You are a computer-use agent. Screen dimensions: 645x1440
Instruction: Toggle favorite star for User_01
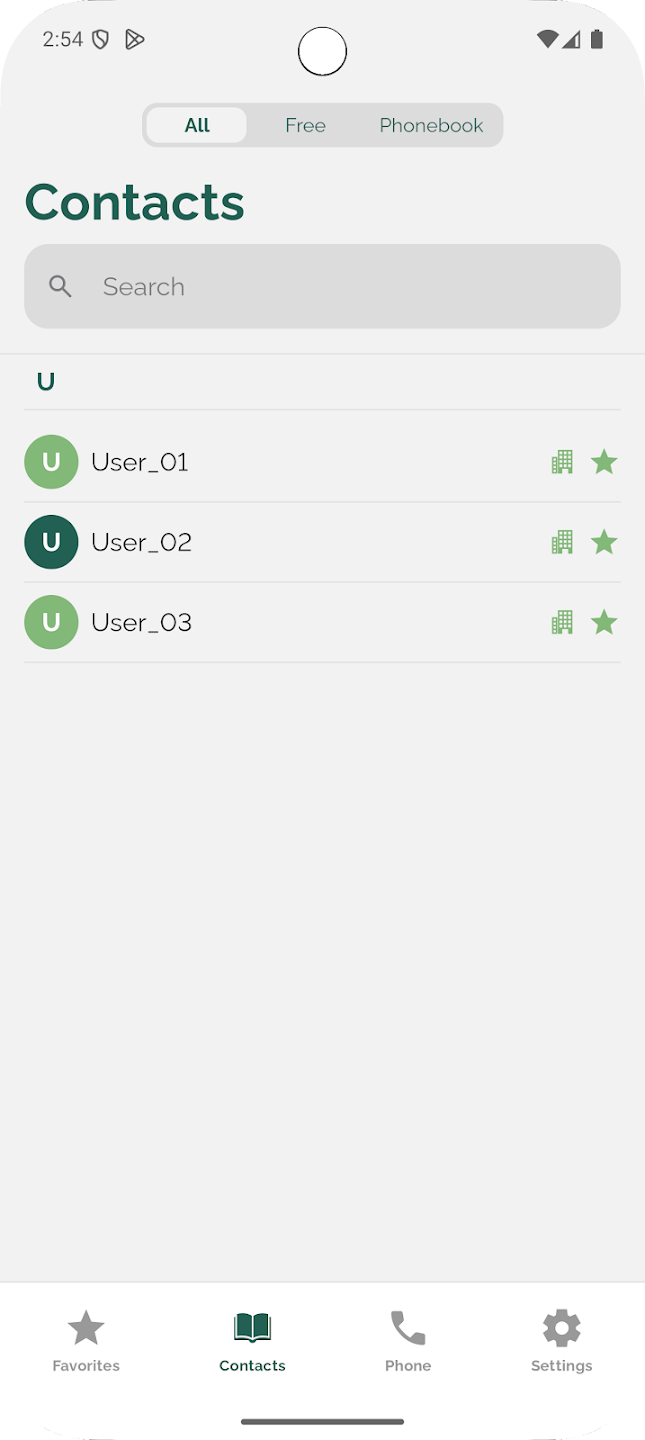tap(604, 462)
